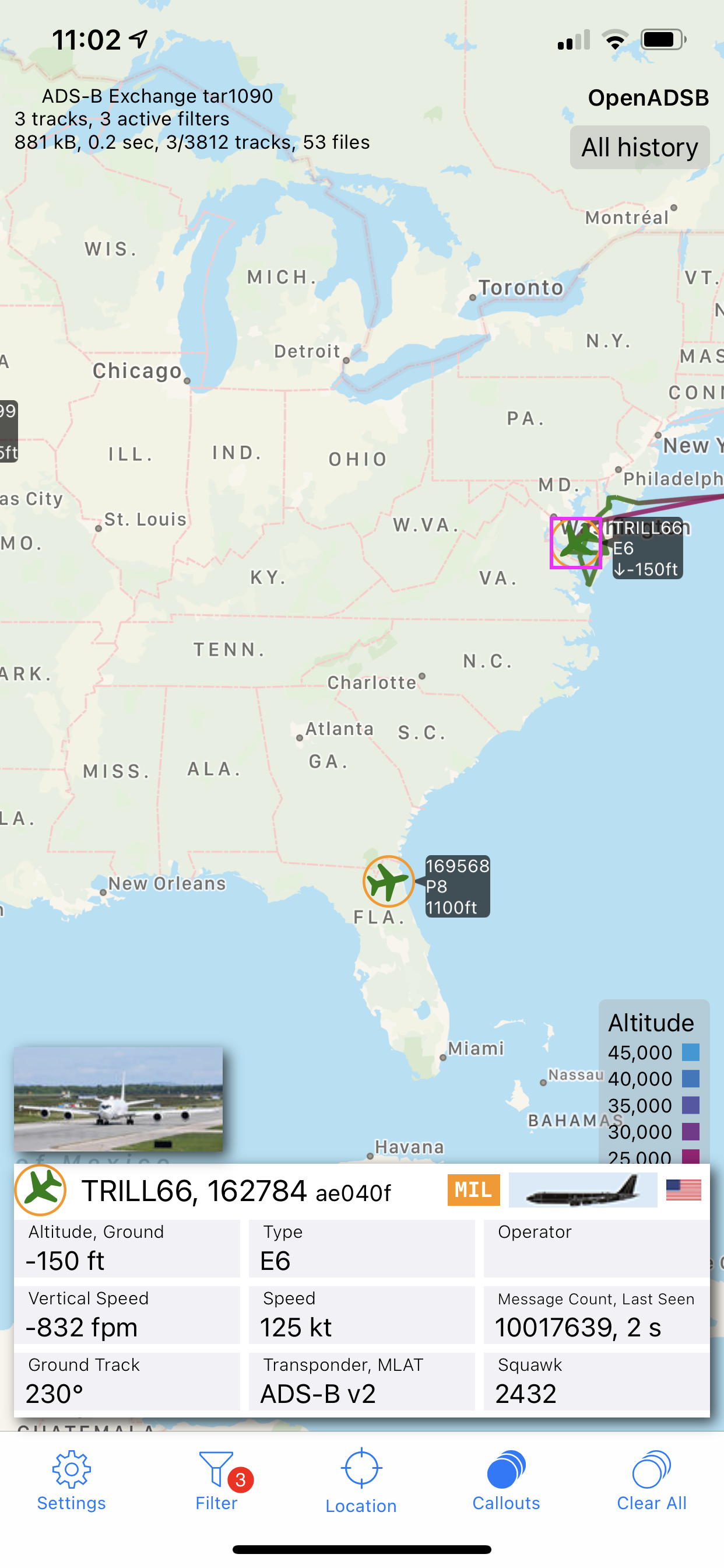
Task: Select the TRILL66 aircraft on the map
Action: pyautogui.click(x=575, y=543)
